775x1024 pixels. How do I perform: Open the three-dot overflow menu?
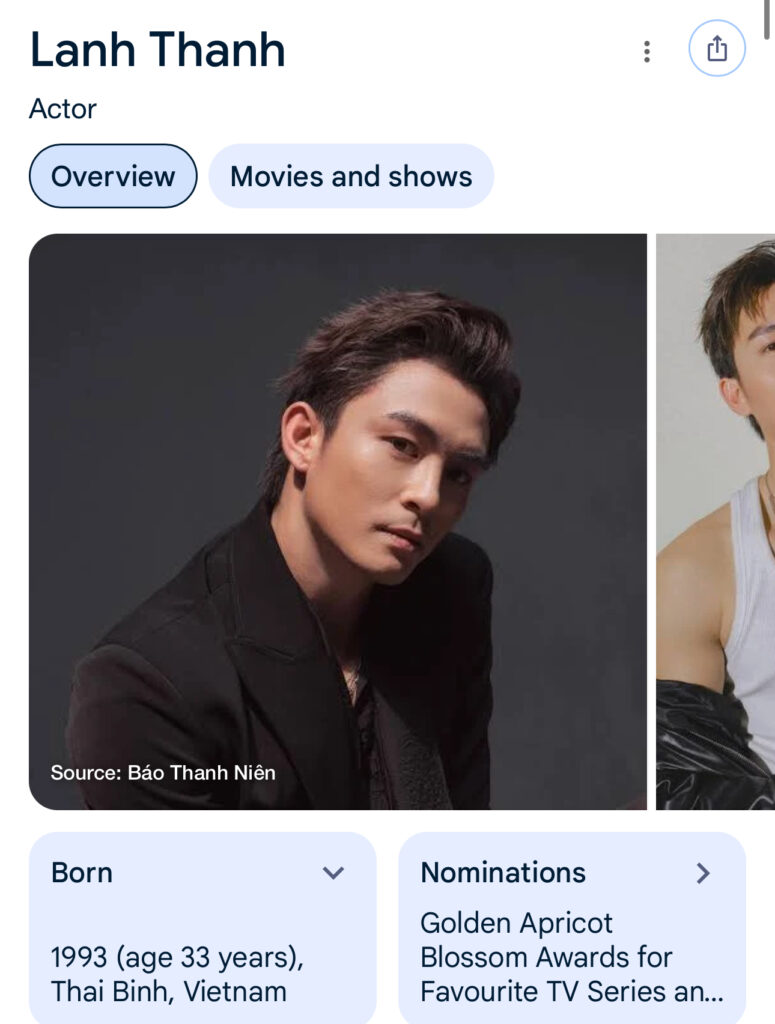tap(647, 51)
